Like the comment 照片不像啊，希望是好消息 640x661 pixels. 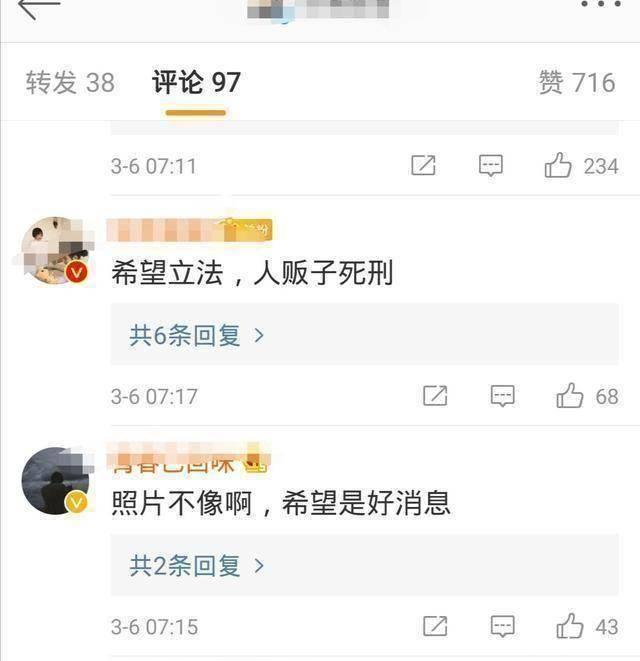coord(570,627)
